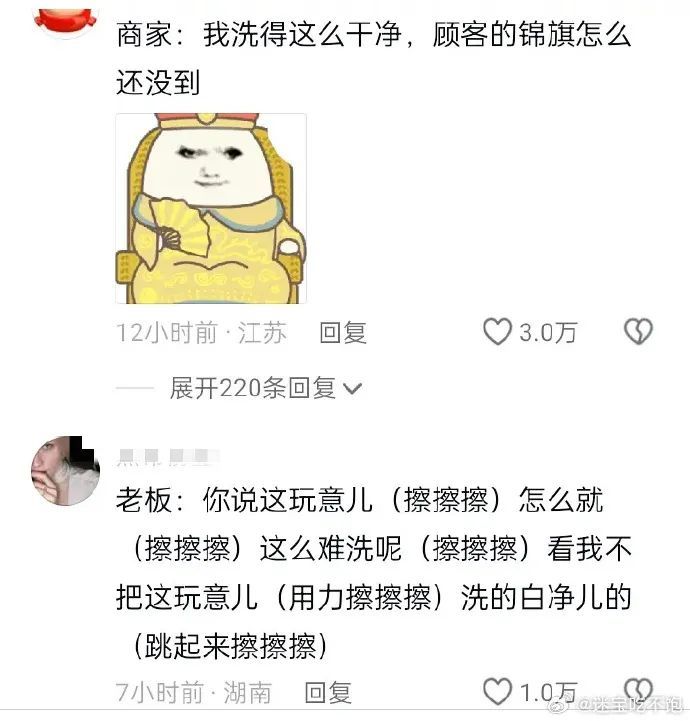Dislike the 商家 comment from 江苏
The width and height of the screenshot is (690, 721).
coord(638,332)
